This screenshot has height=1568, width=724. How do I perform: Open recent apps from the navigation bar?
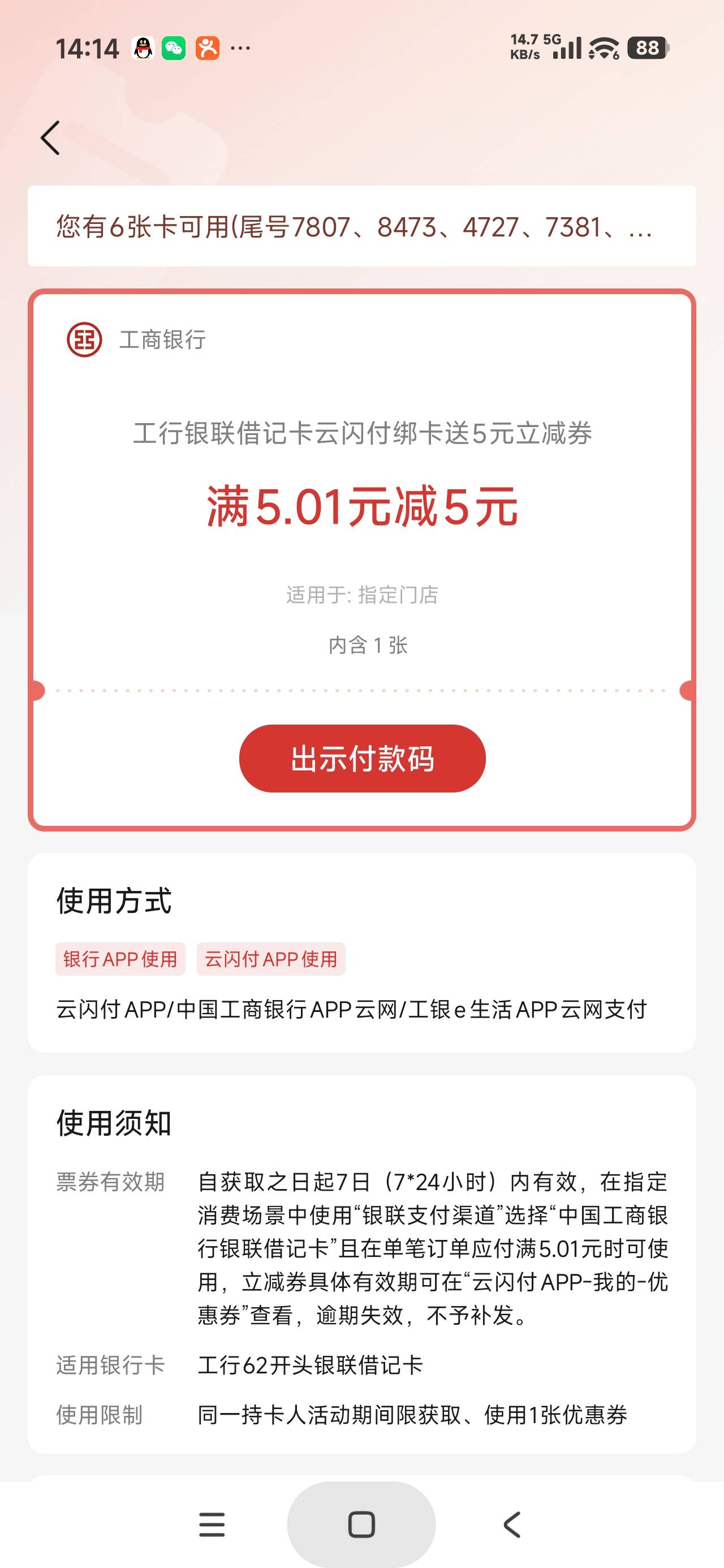(x=212, y=1525)
